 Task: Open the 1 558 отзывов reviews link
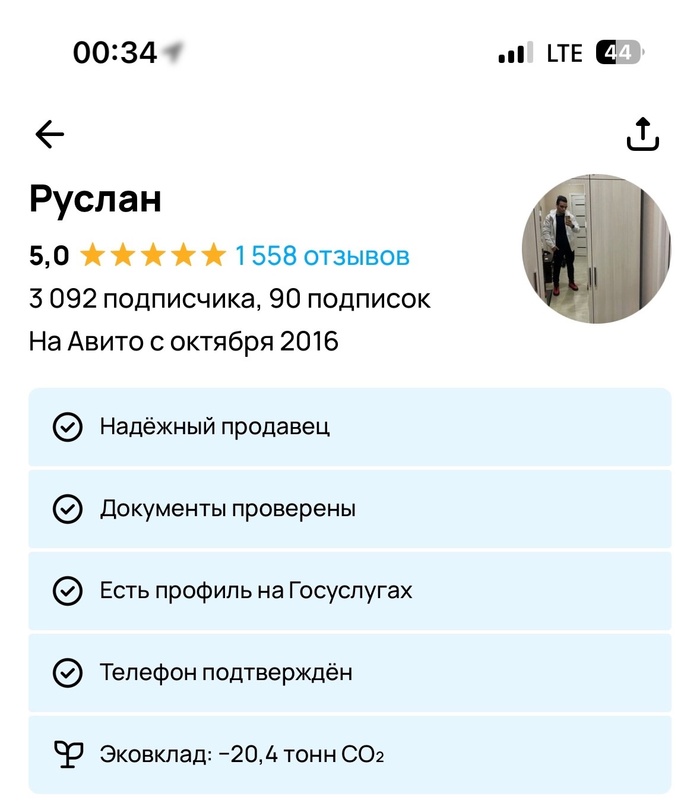pyautogui.click(x=322, y=256)
